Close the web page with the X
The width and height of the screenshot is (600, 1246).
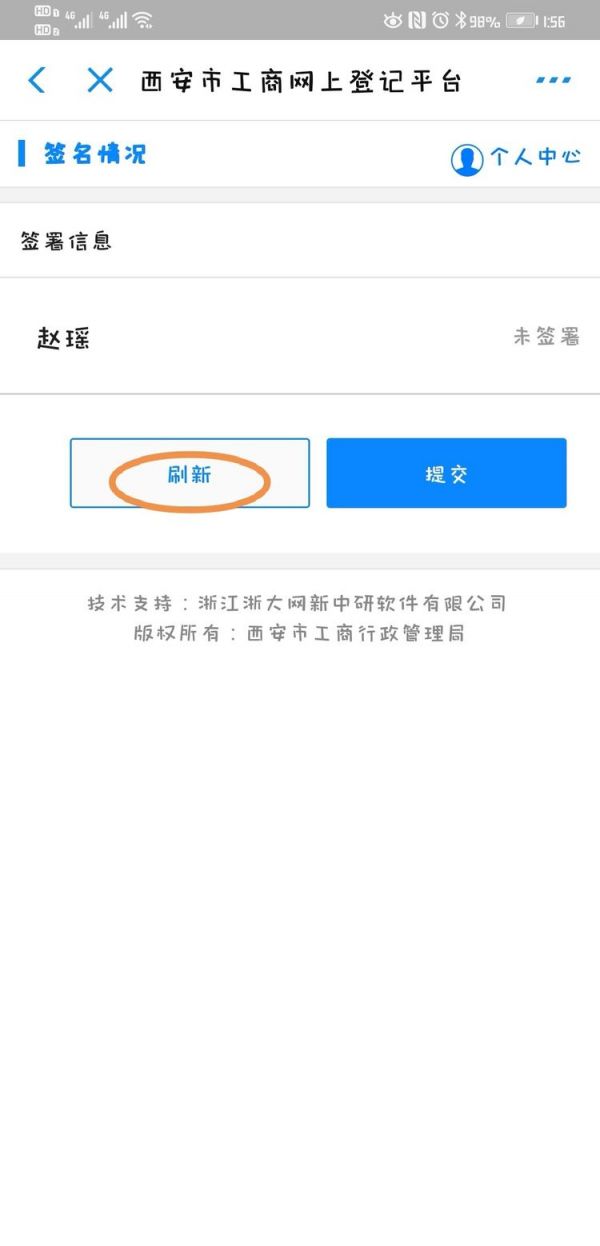coord(100,81)
